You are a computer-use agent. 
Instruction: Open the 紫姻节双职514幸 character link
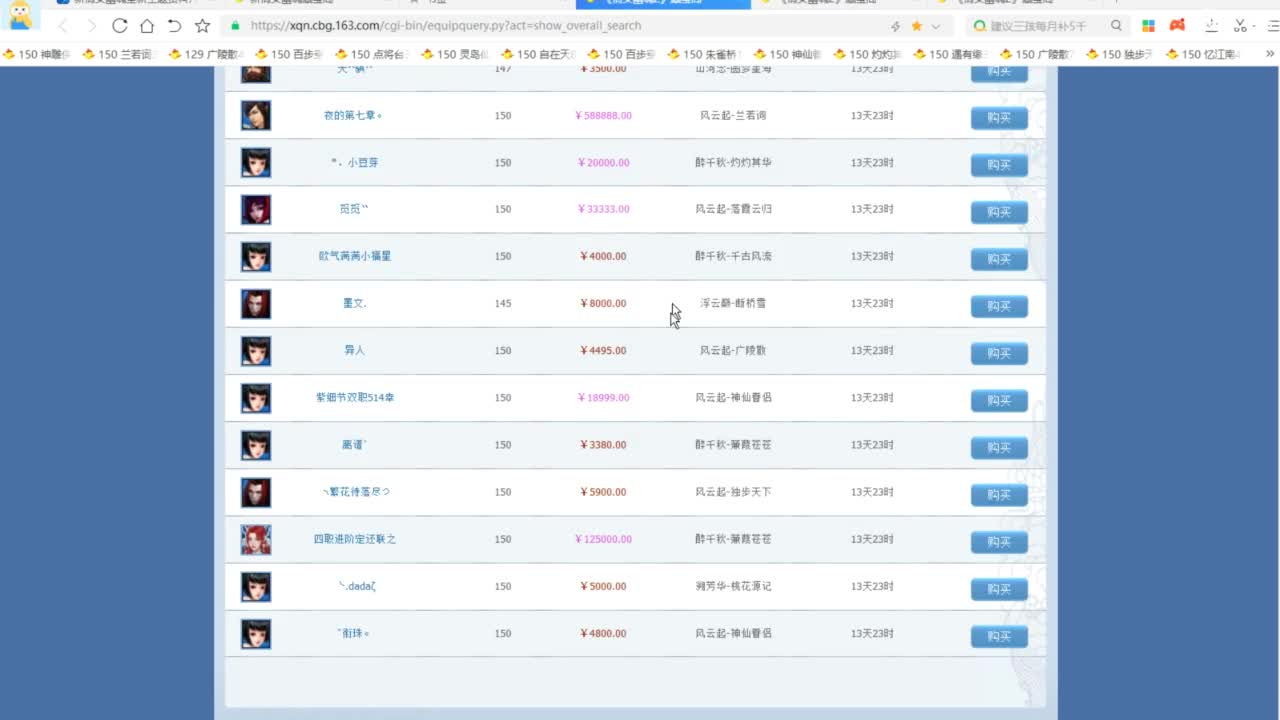pos(354,397)
